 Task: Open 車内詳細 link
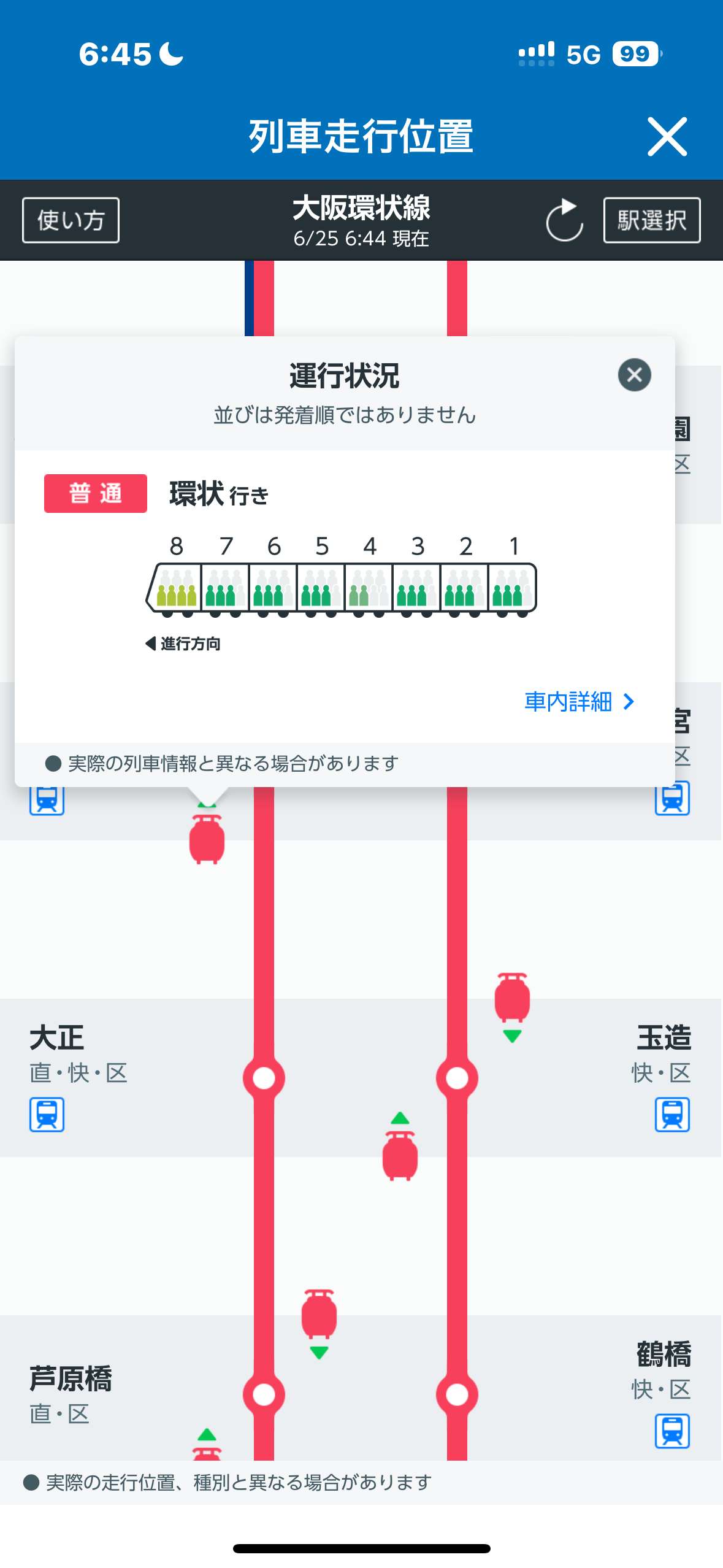point(579,701)
